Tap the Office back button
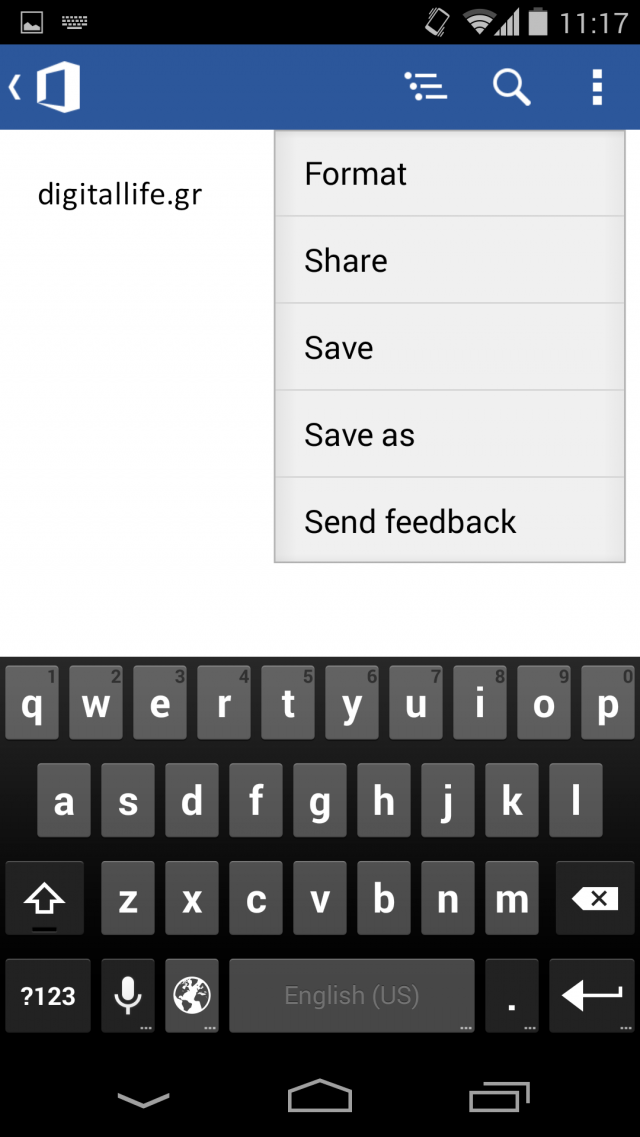640x1137 pixels. [45, 88]
